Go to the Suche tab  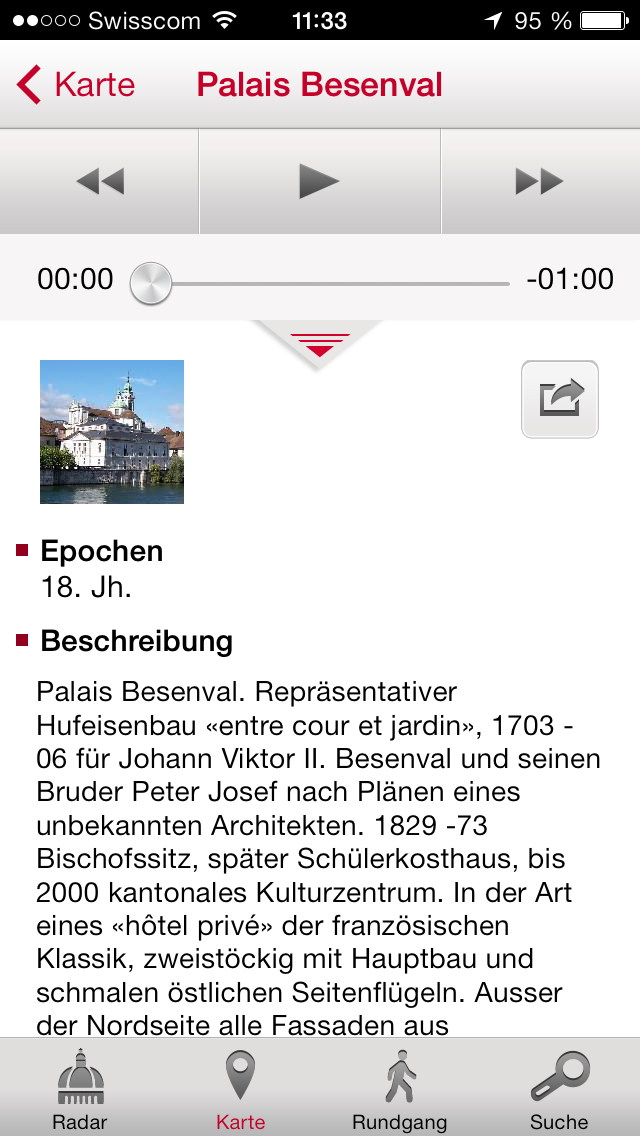[559, 1090]
